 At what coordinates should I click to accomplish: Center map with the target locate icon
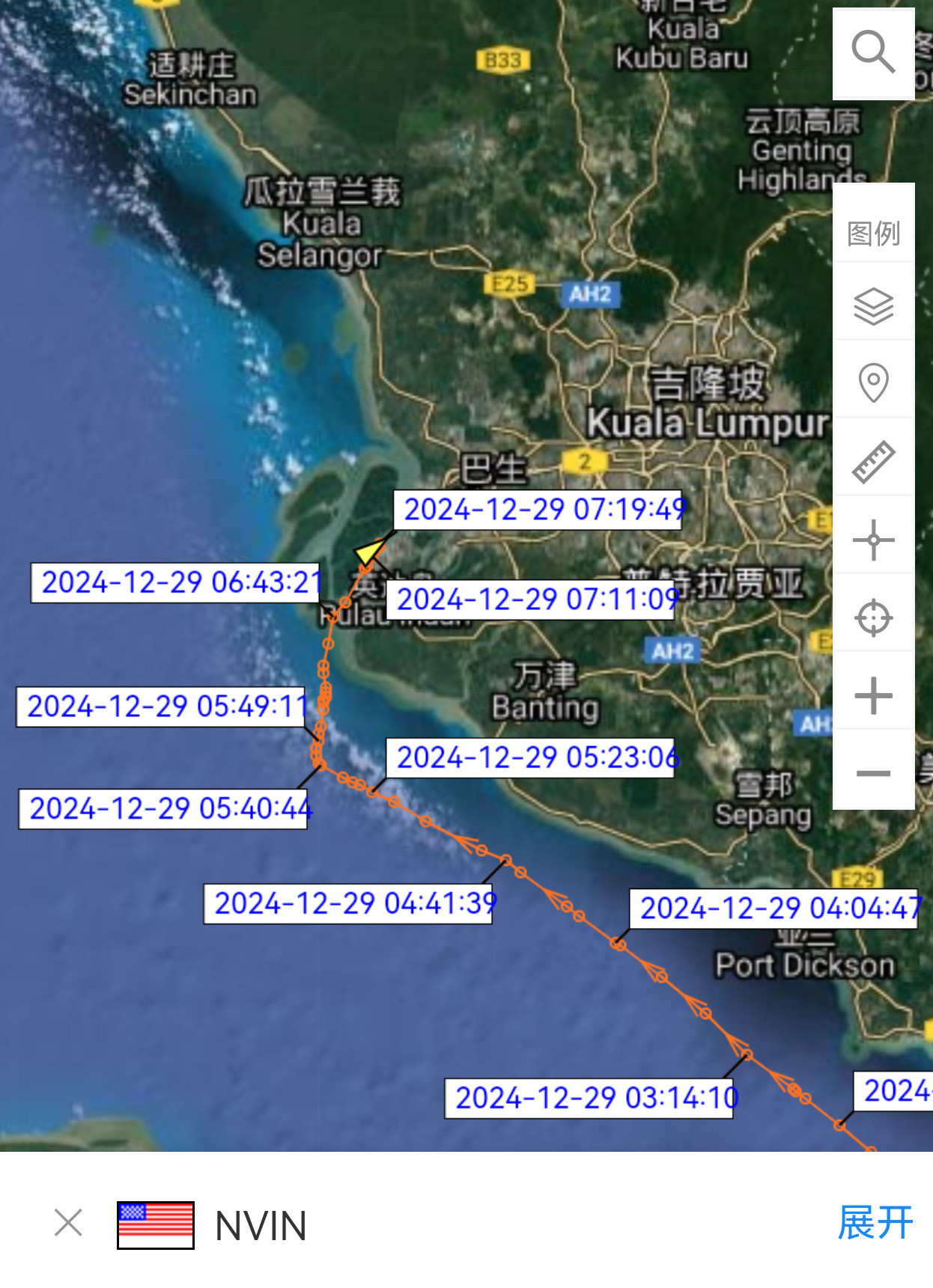pos(873,618)
